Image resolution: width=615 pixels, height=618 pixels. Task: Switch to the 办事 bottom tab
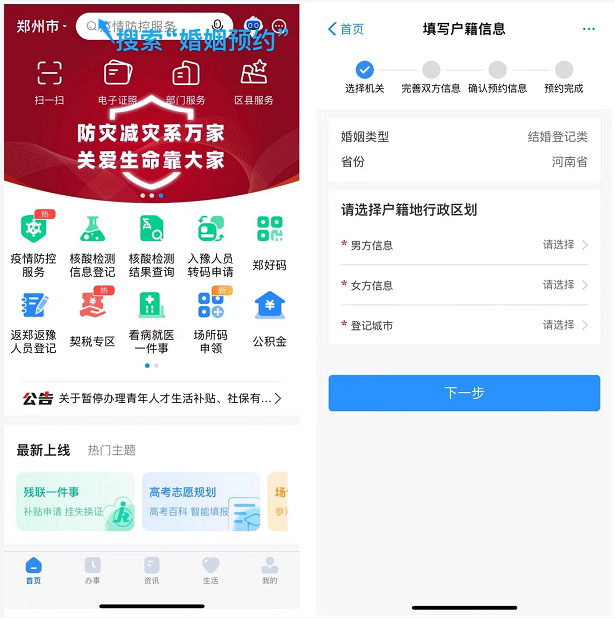tap(92, 570)
